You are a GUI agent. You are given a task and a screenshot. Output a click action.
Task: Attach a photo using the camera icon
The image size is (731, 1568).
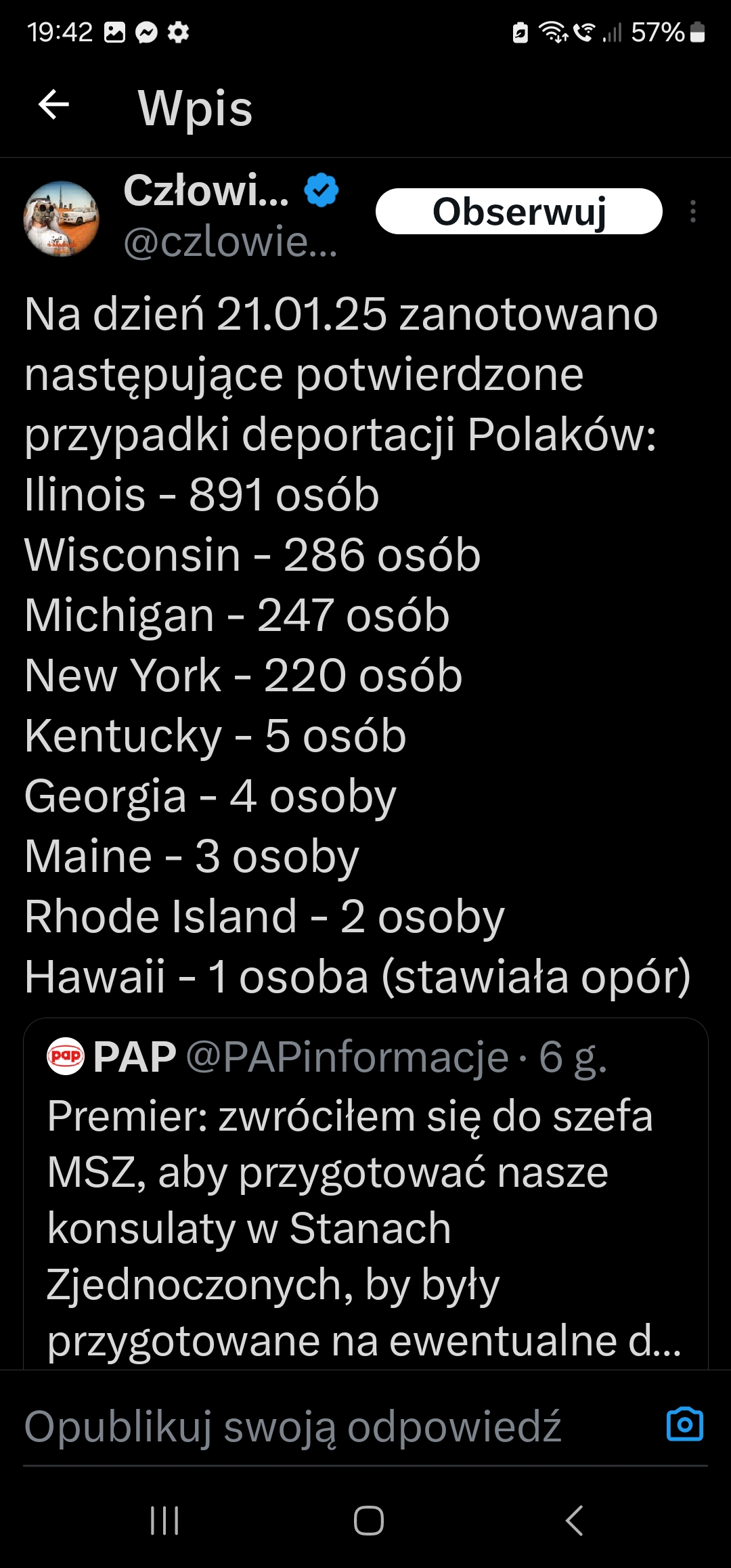pyautogui.click(x=685, y=1424)
